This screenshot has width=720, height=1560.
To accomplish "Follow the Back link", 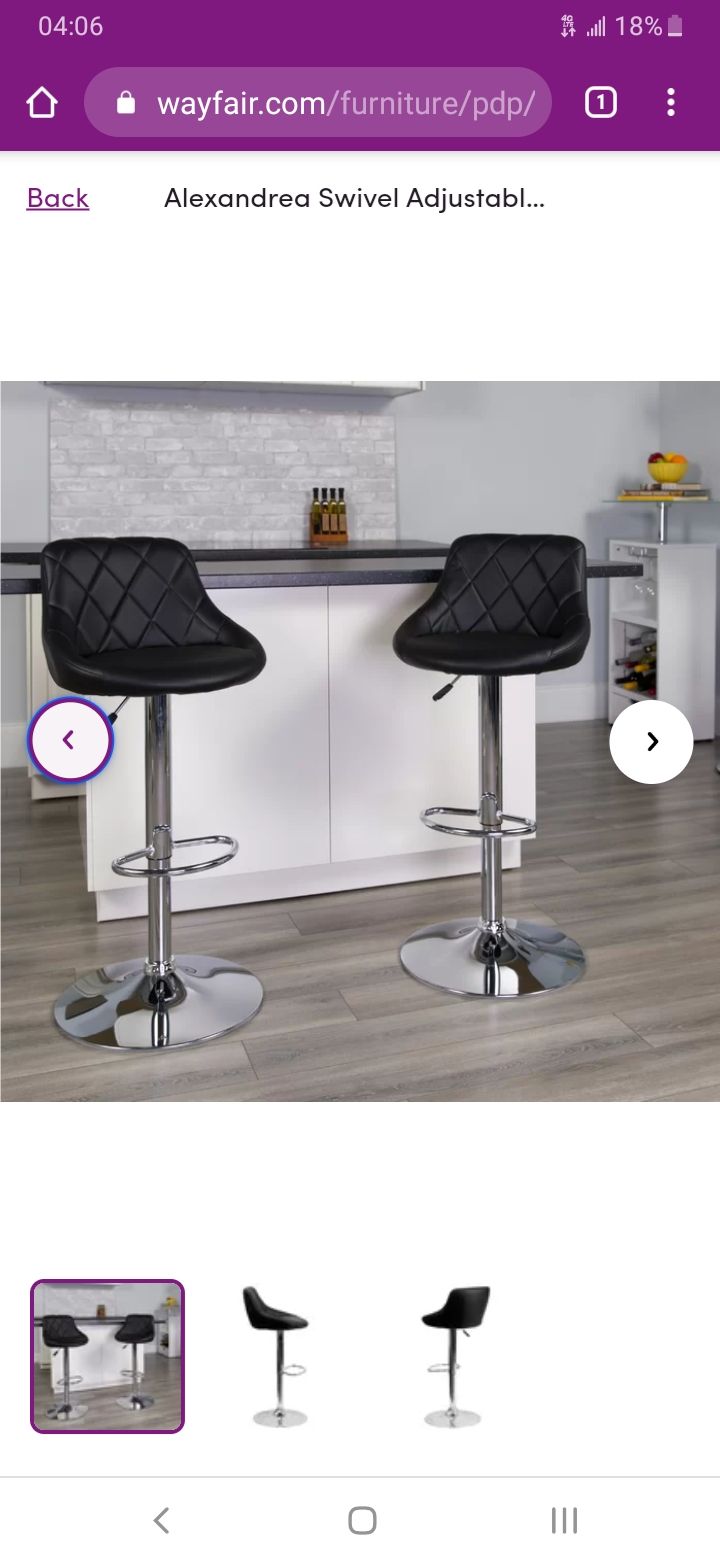I will tap(58, 198).
